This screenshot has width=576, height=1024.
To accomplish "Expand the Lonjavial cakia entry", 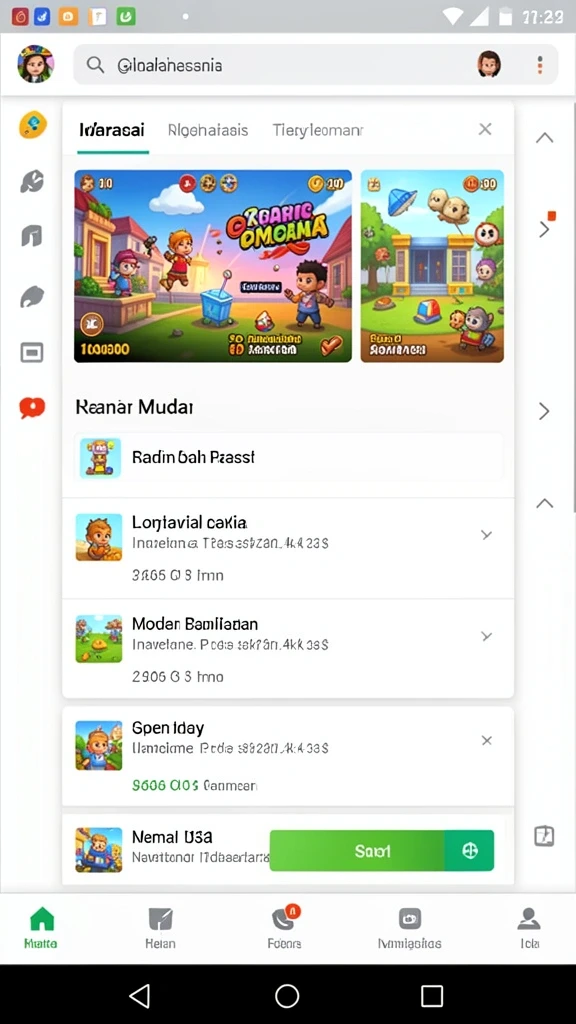I will [x=486, y=535].
